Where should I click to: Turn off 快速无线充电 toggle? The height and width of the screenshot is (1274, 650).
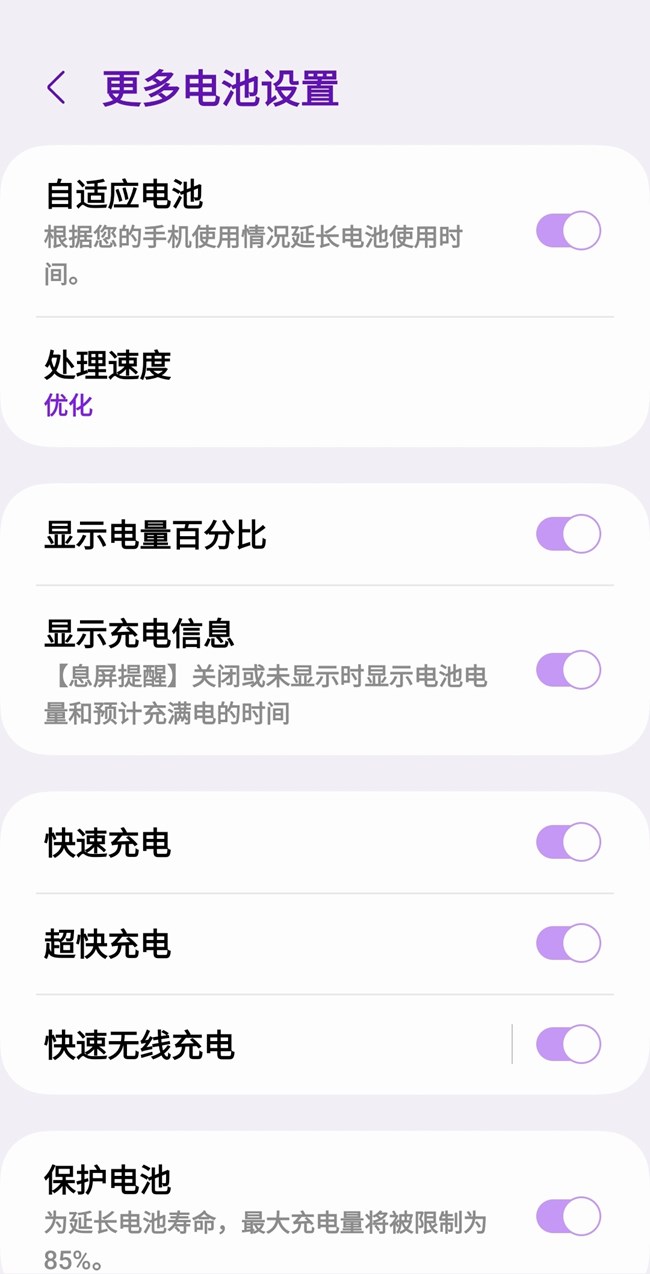568,1044
